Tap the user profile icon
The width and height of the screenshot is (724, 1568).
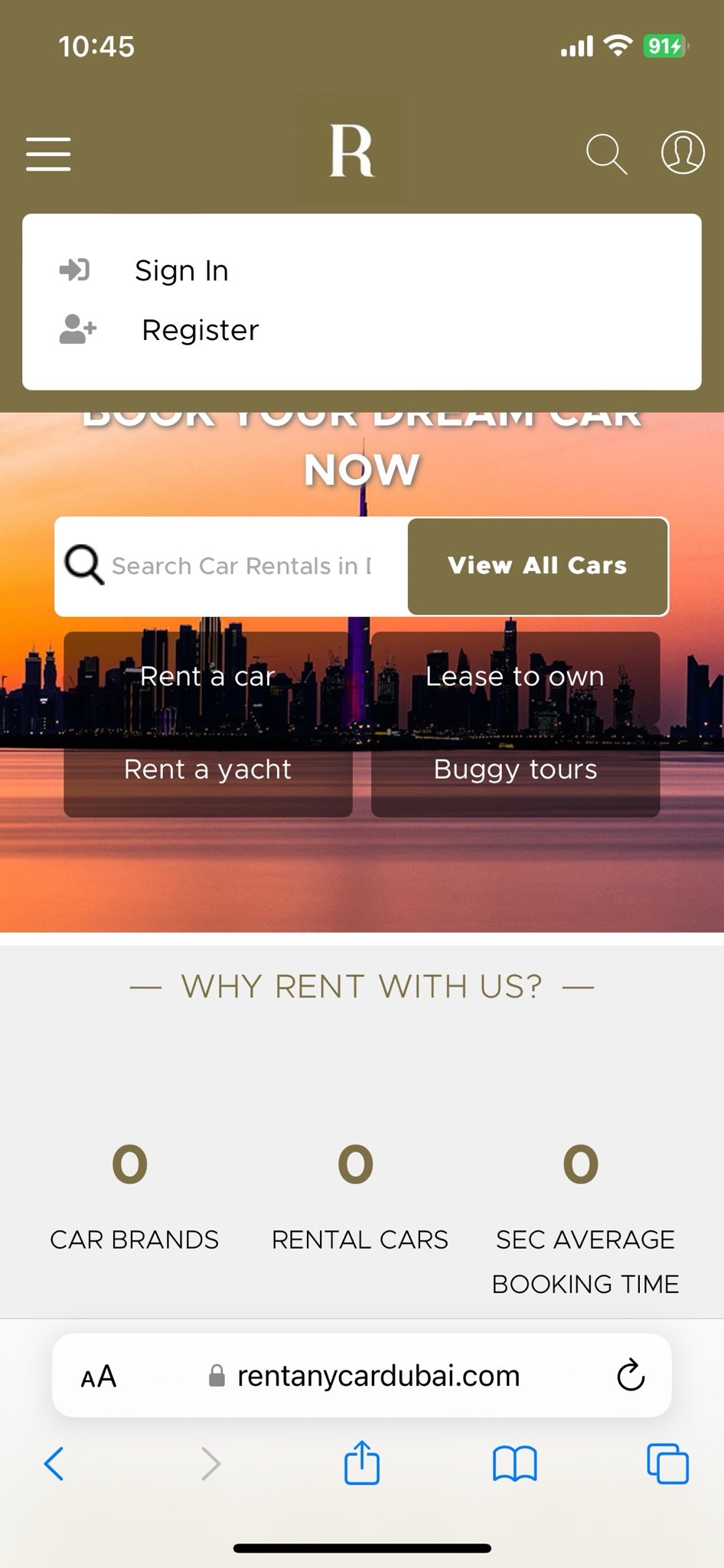click(x=683, y=152)
